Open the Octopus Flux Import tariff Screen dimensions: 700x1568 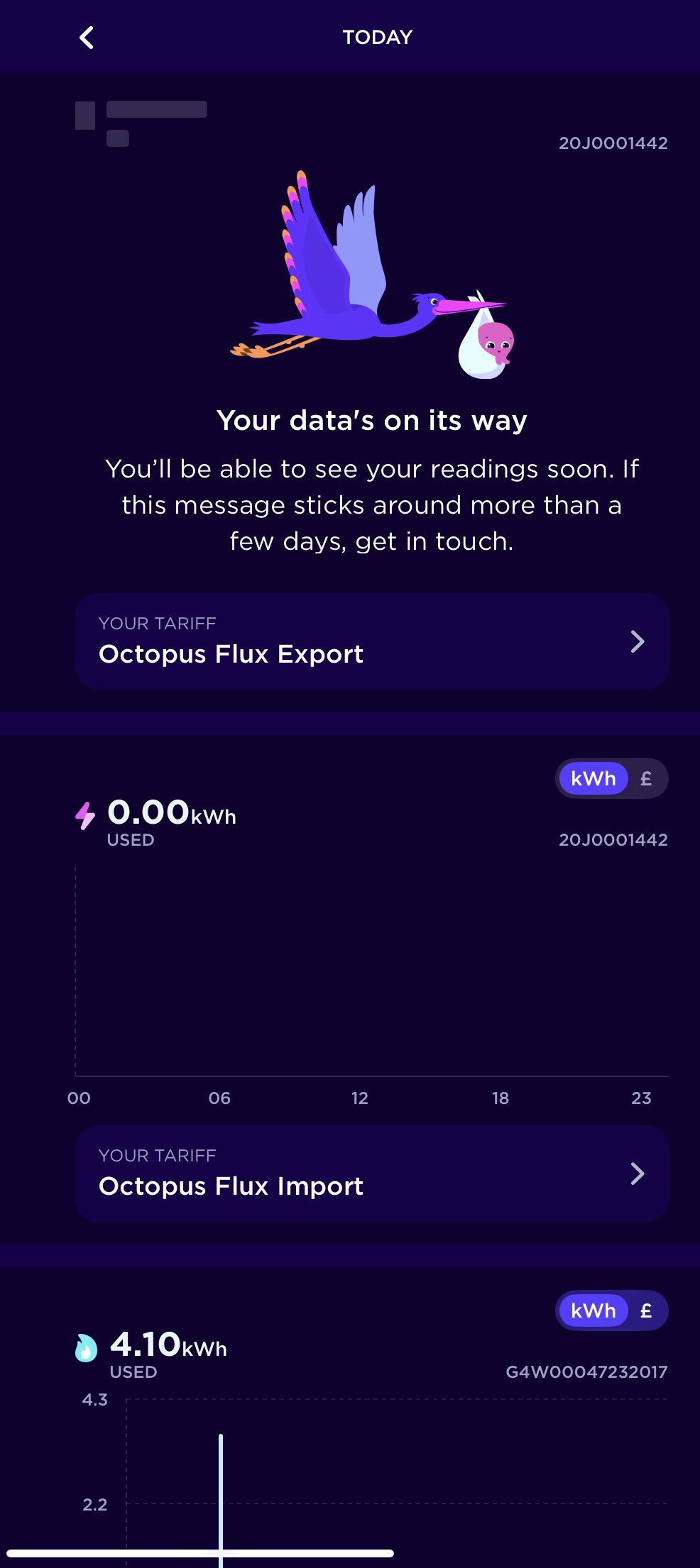pos(371,1174)
